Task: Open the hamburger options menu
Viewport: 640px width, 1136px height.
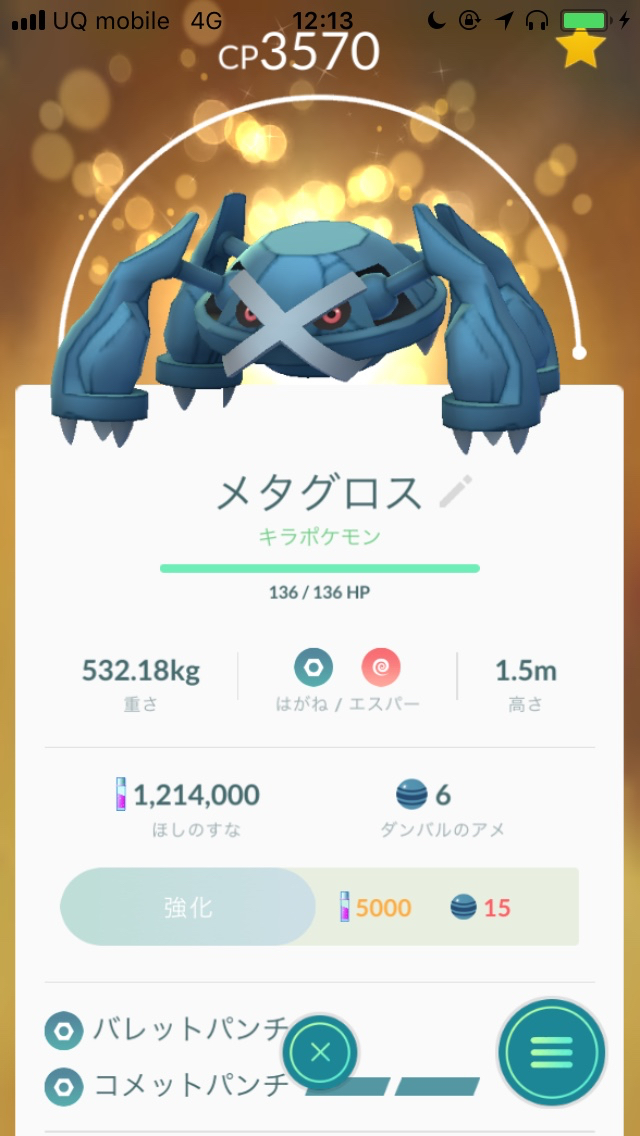Action: click(551, 1051)
